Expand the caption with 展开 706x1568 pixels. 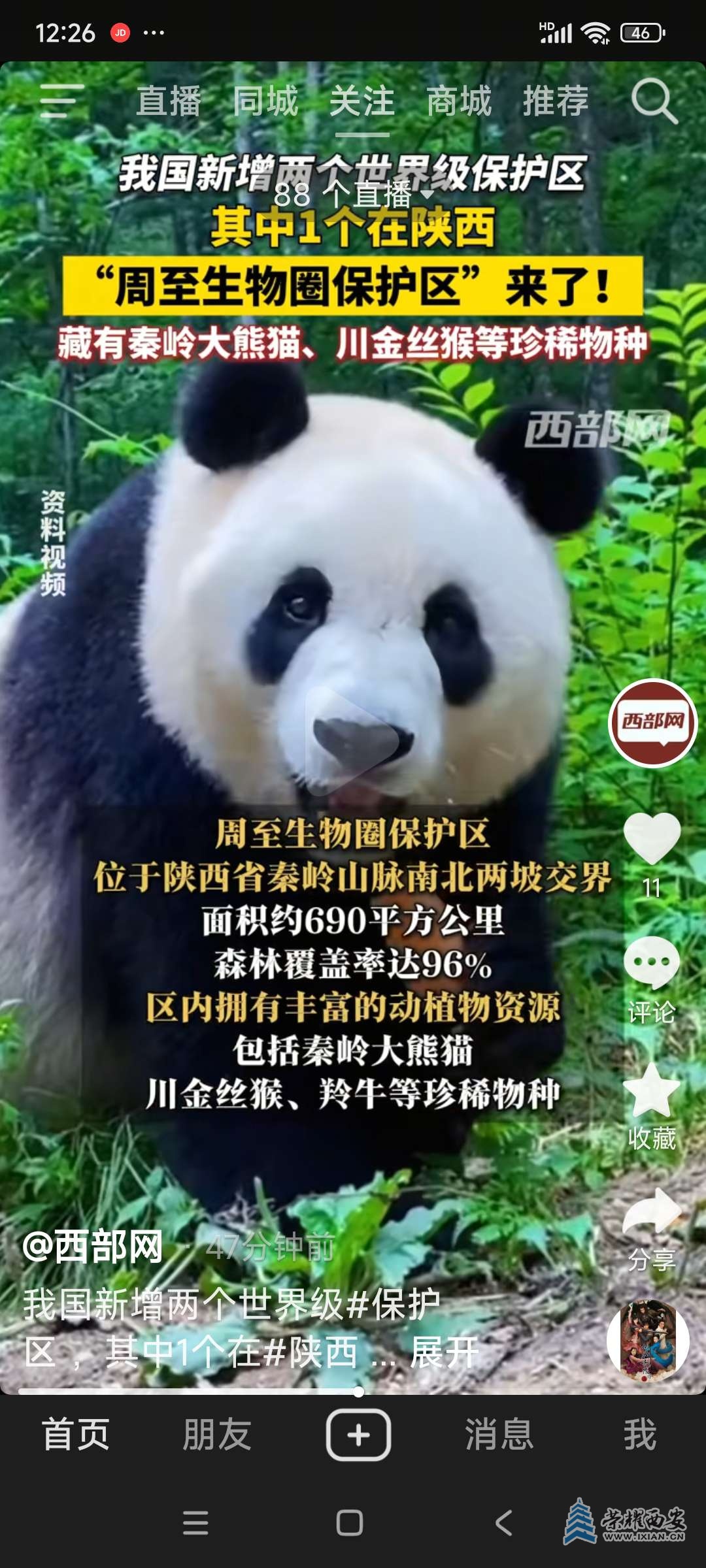445,1352
